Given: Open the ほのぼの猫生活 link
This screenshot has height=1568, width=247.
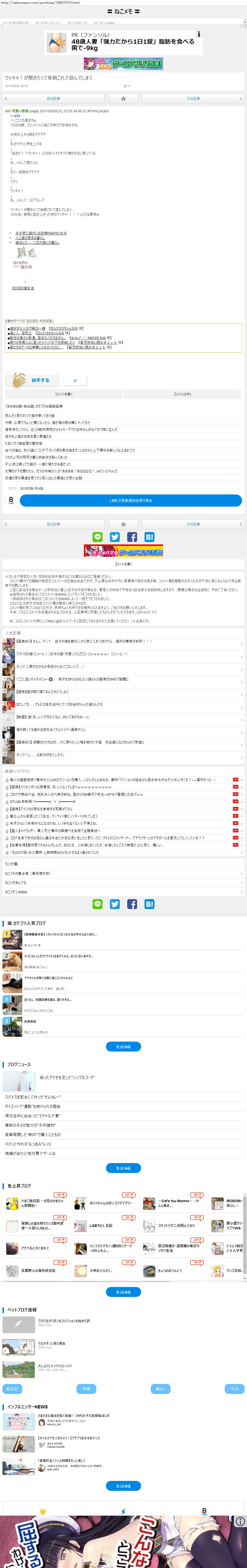Looking at the screenshot, I should click(23, 288).
